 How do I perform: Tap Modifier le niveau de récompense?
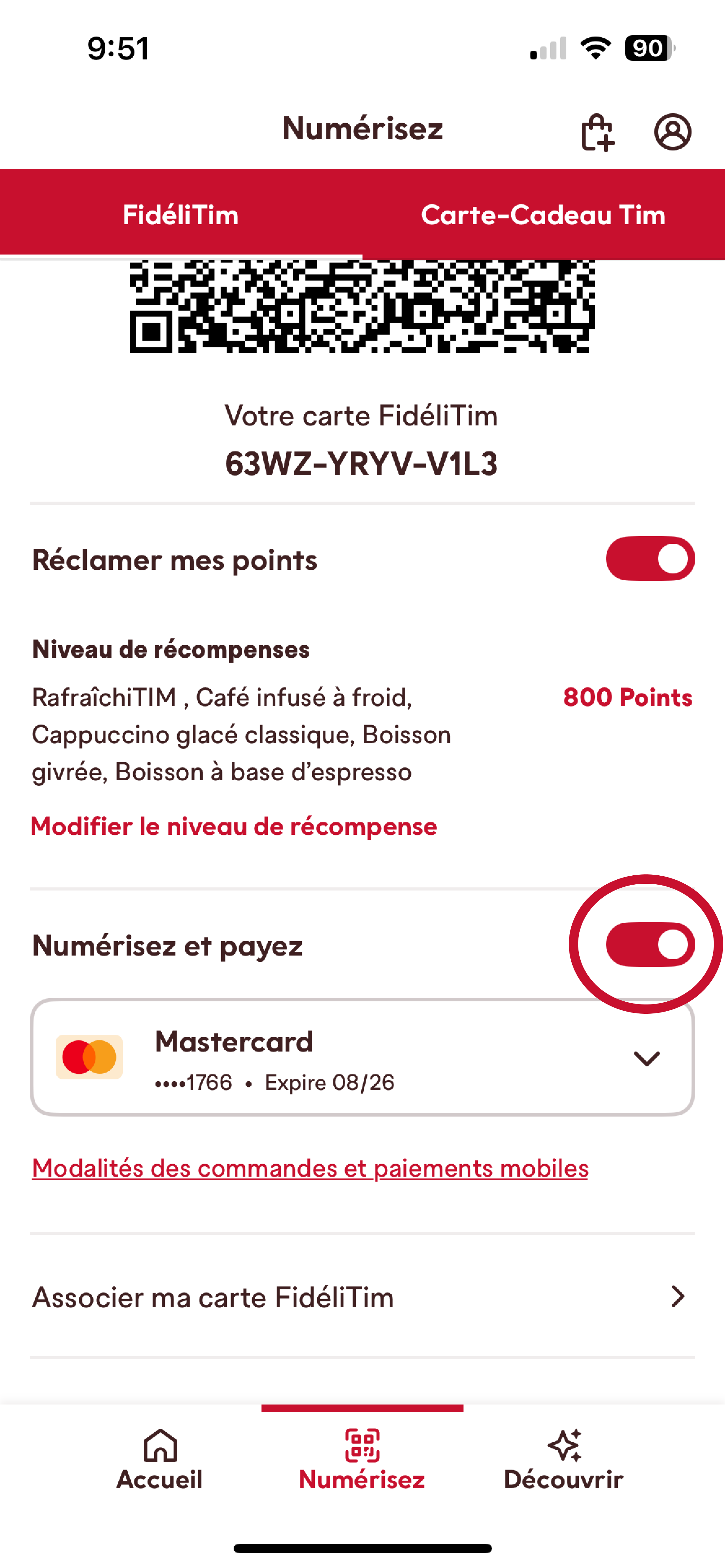pyautogui.click(x=234, y=827)
